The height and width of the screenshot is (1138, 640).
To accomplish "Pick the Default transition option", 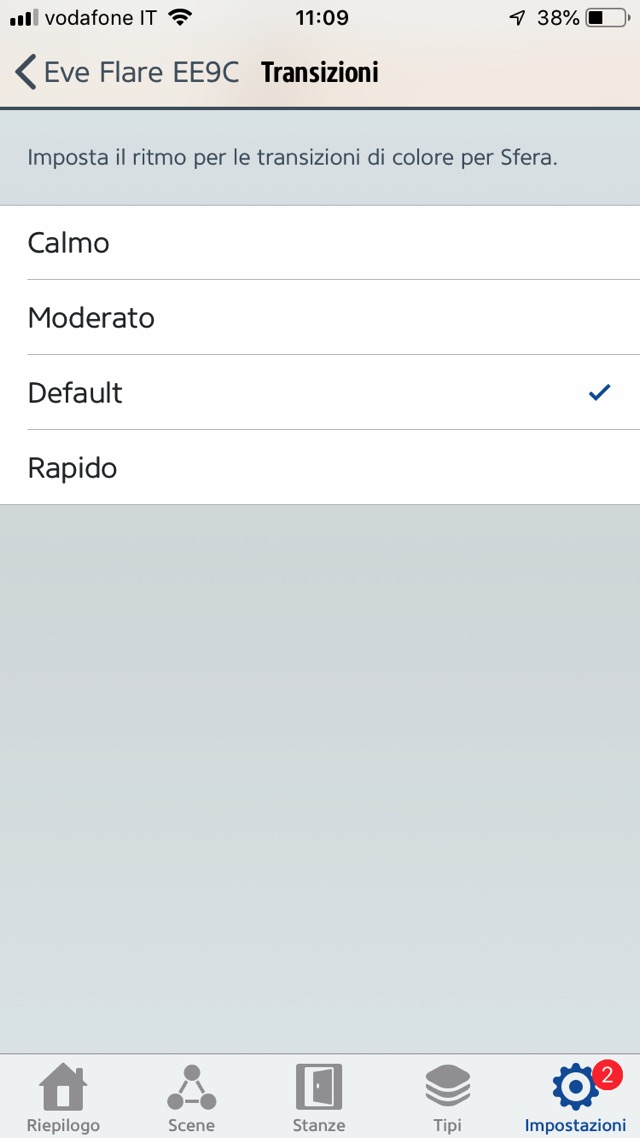I will click(x=320, y=393).
